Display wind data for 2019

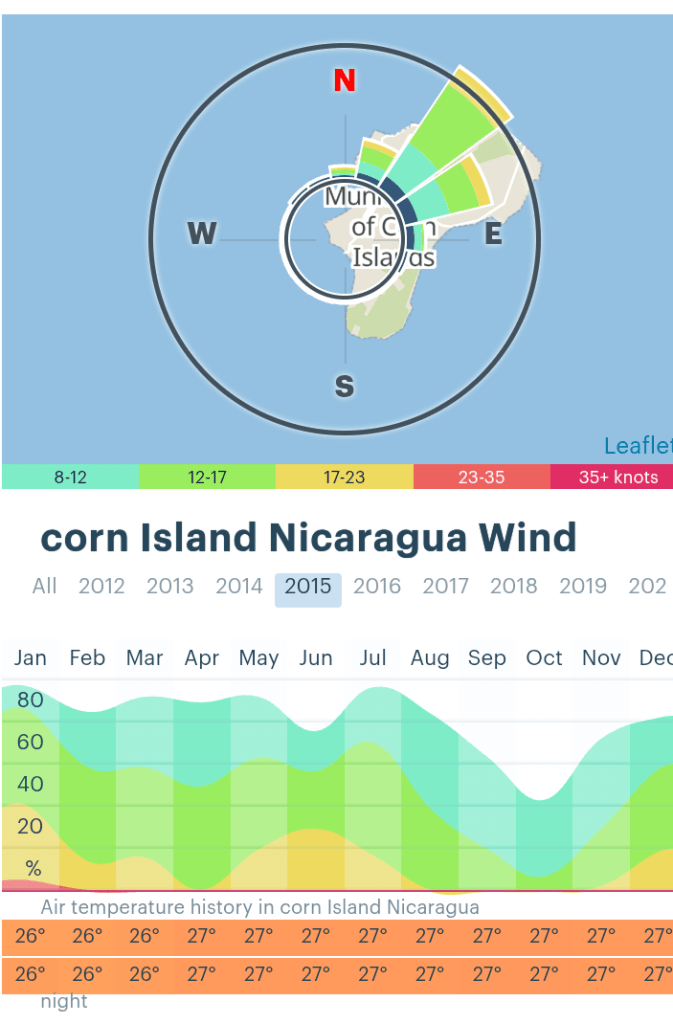pyautogui.click(x=583, y=586)
